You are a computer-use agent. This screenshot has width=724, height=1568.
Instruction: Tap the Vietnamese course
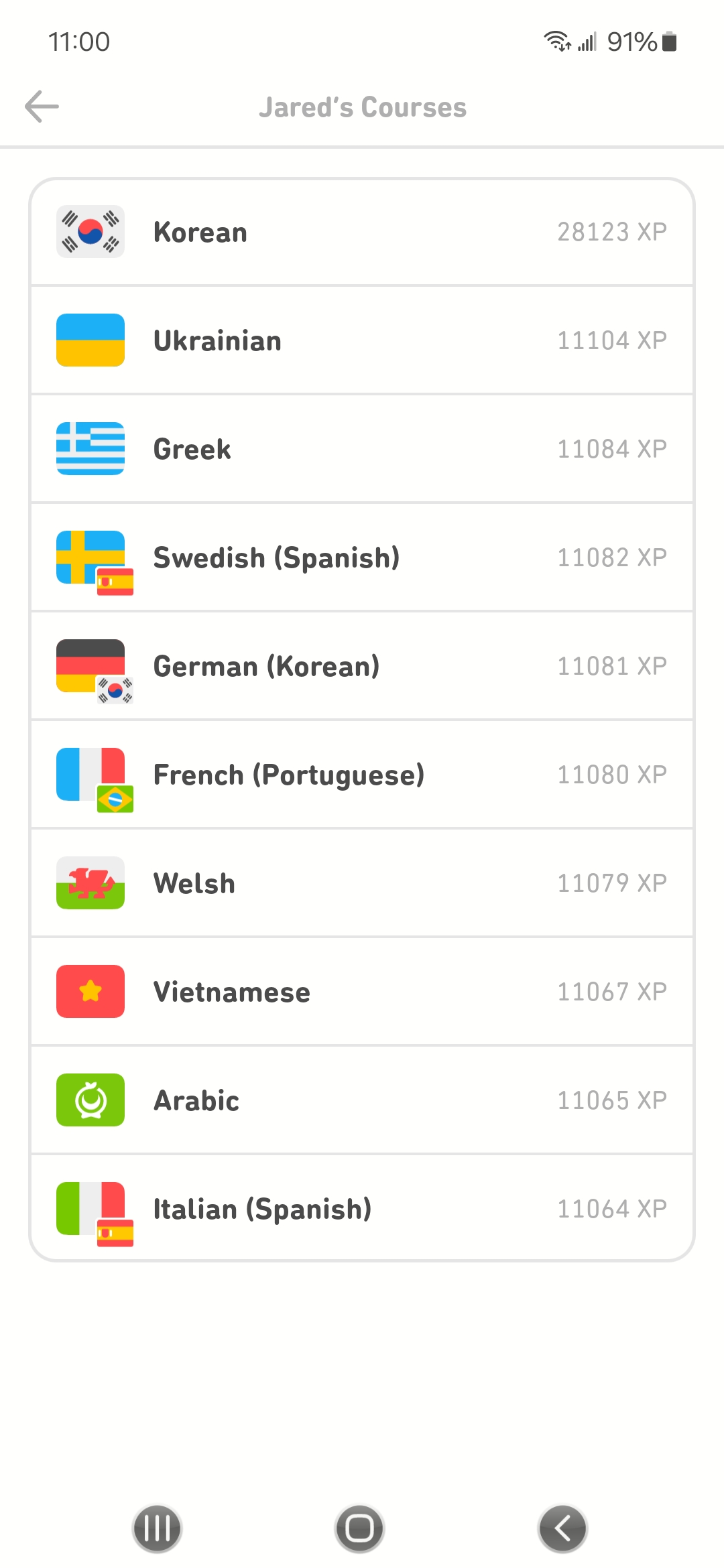click(362, 992)
